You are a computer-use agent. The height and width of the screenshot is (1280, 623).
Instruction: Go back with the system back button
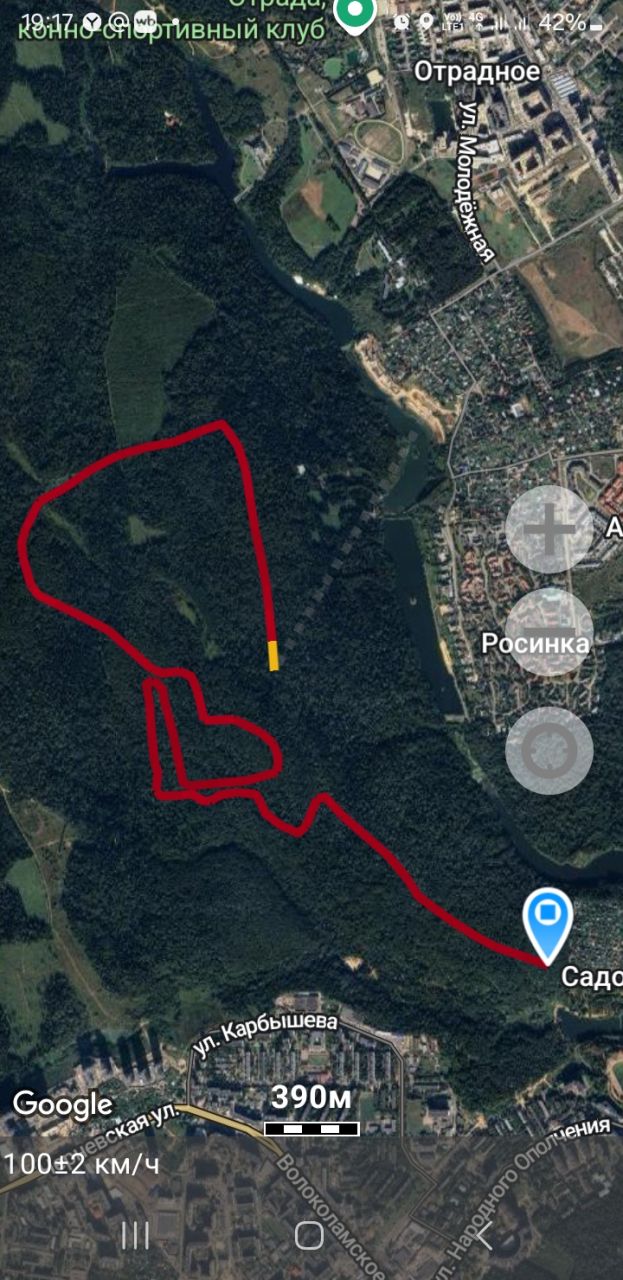485,1236
